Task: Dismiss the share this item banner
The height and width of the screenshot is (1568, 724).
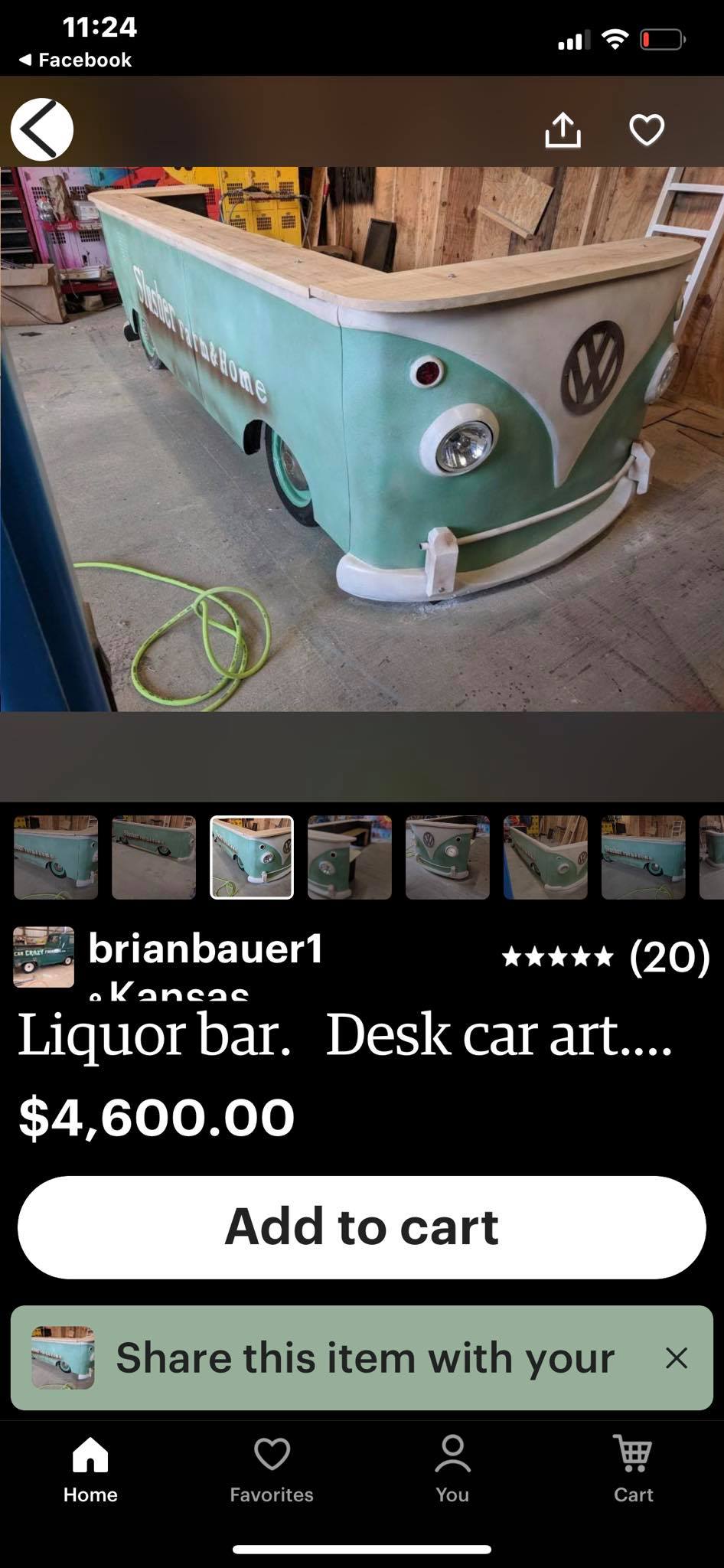Action: [x=677, y=1357]
